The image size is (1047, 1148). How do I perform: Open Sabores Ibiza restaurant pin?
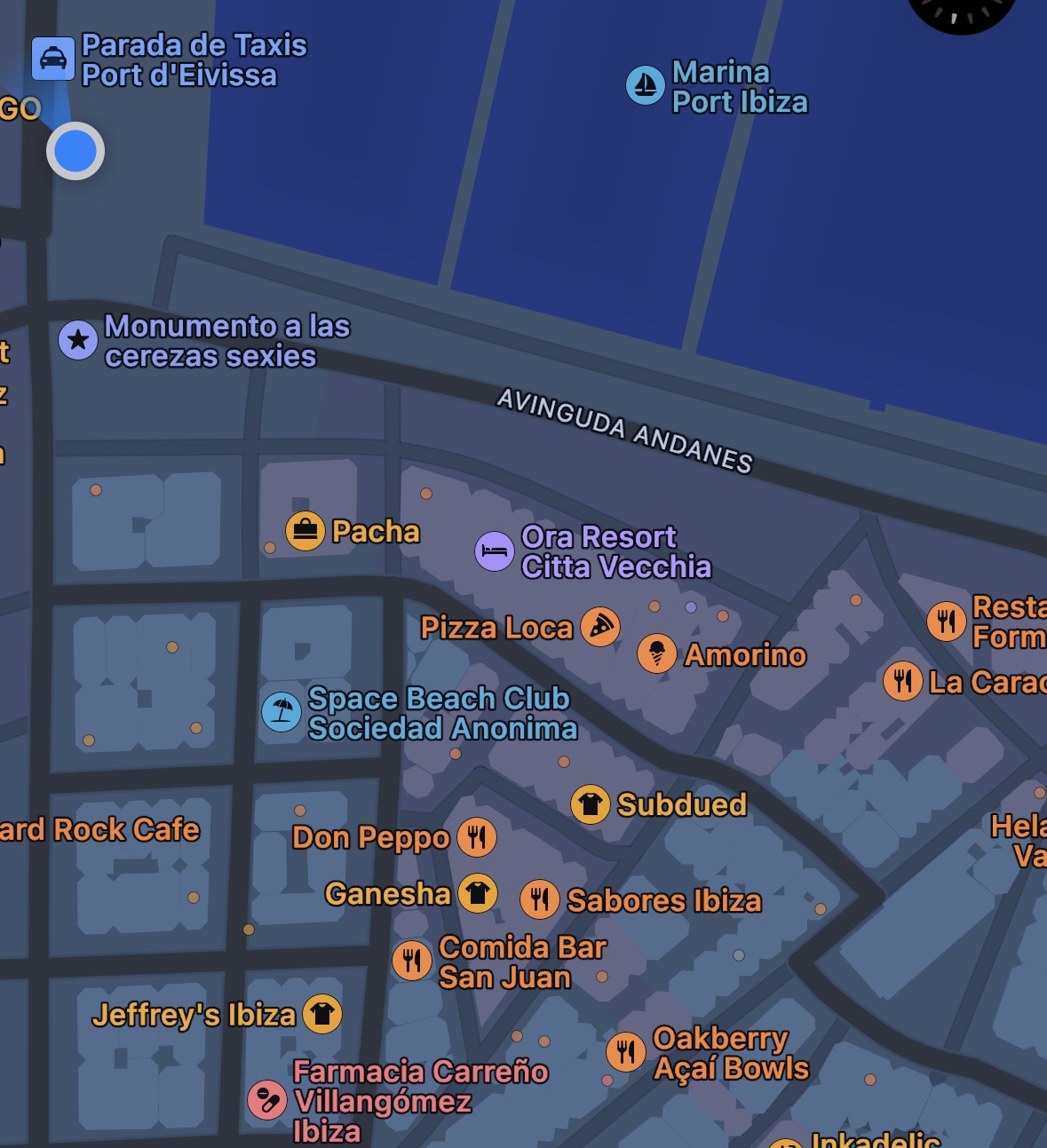coord(540,899)
